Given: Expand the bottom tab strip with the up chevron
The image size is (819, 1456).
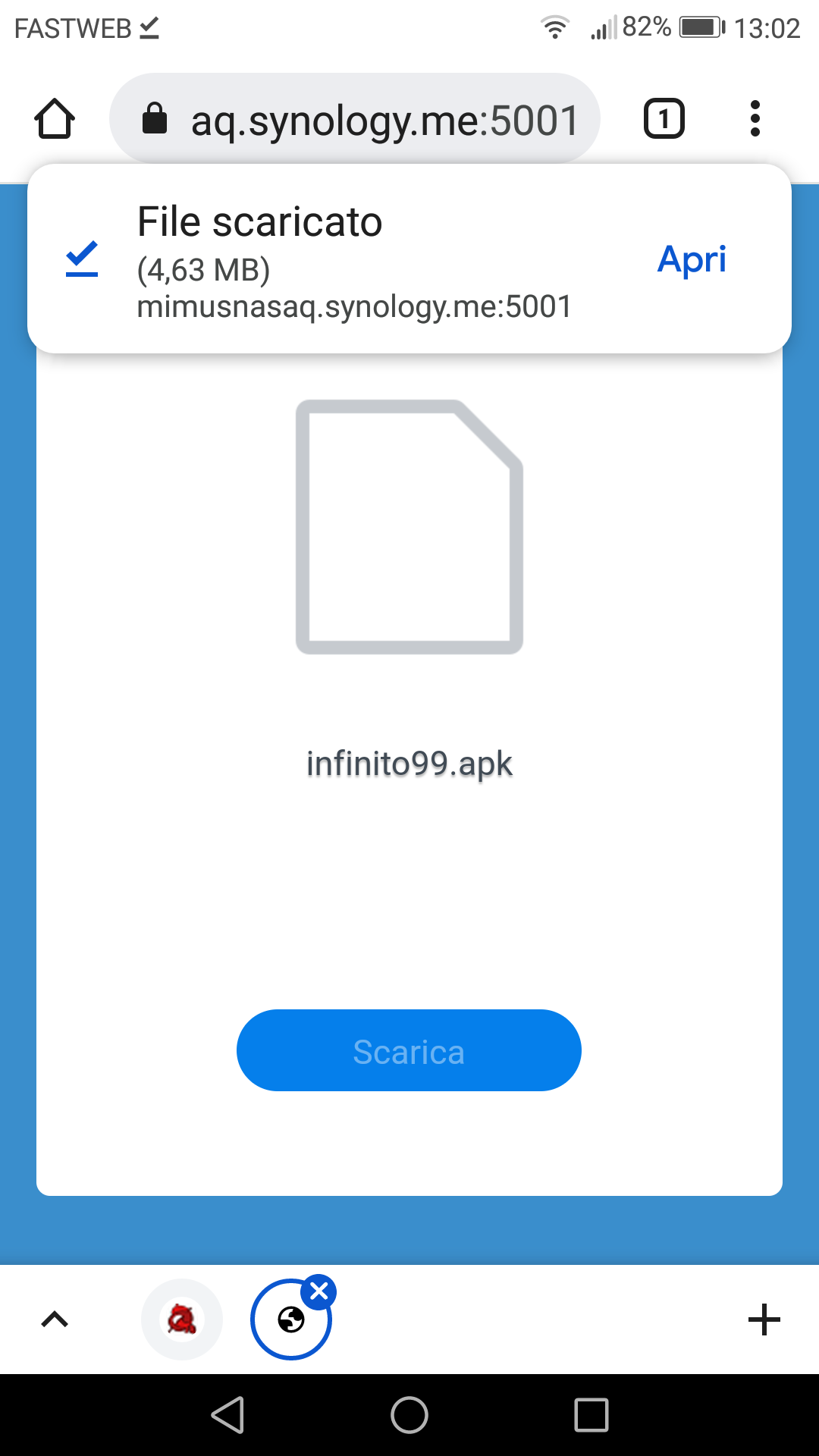Looking at the screenshot, I should 55,1319.
